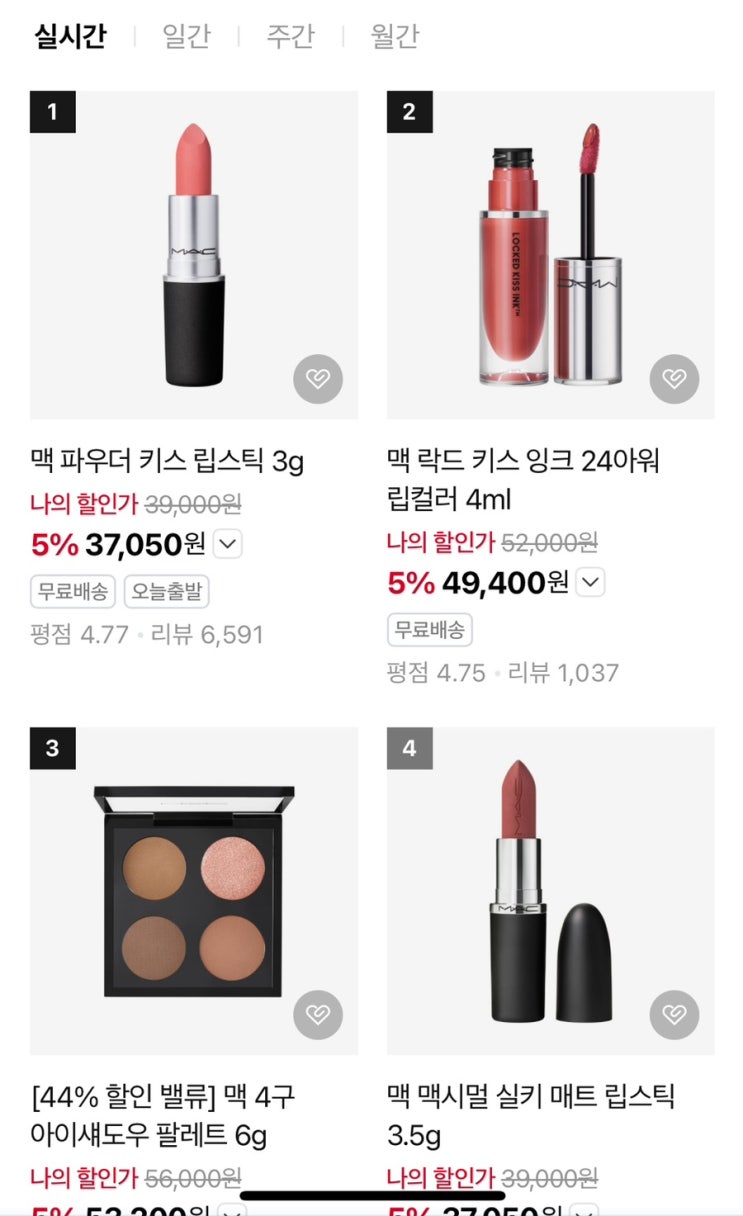The image size is (743, 1216).
Task: Show the 월간 ranking tab
Action: coord(394,36)
